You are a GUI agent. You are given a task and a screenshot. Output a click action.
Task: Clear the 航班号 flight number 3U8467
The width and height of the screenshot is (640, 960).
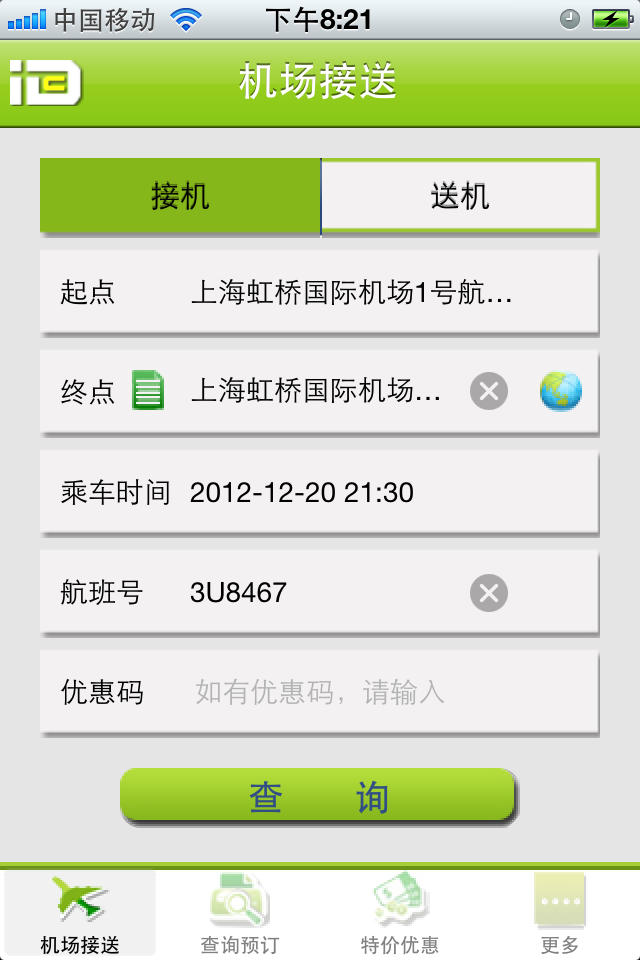click(489, 593)
